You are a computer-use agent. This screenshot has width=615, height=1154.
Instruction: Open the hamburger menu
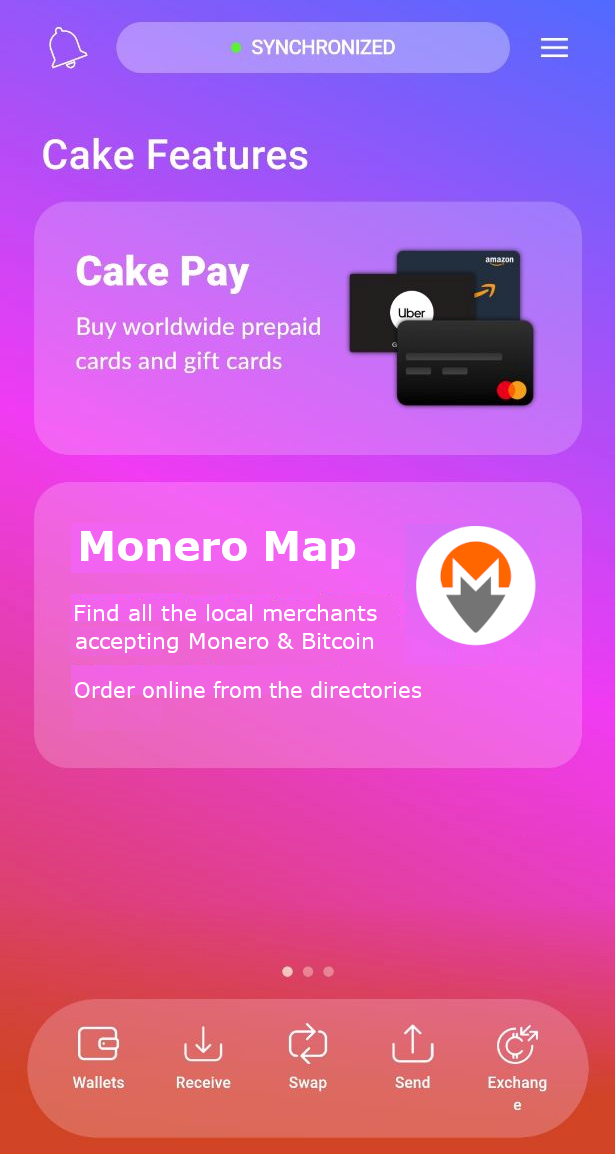click(x=554, y=48)
